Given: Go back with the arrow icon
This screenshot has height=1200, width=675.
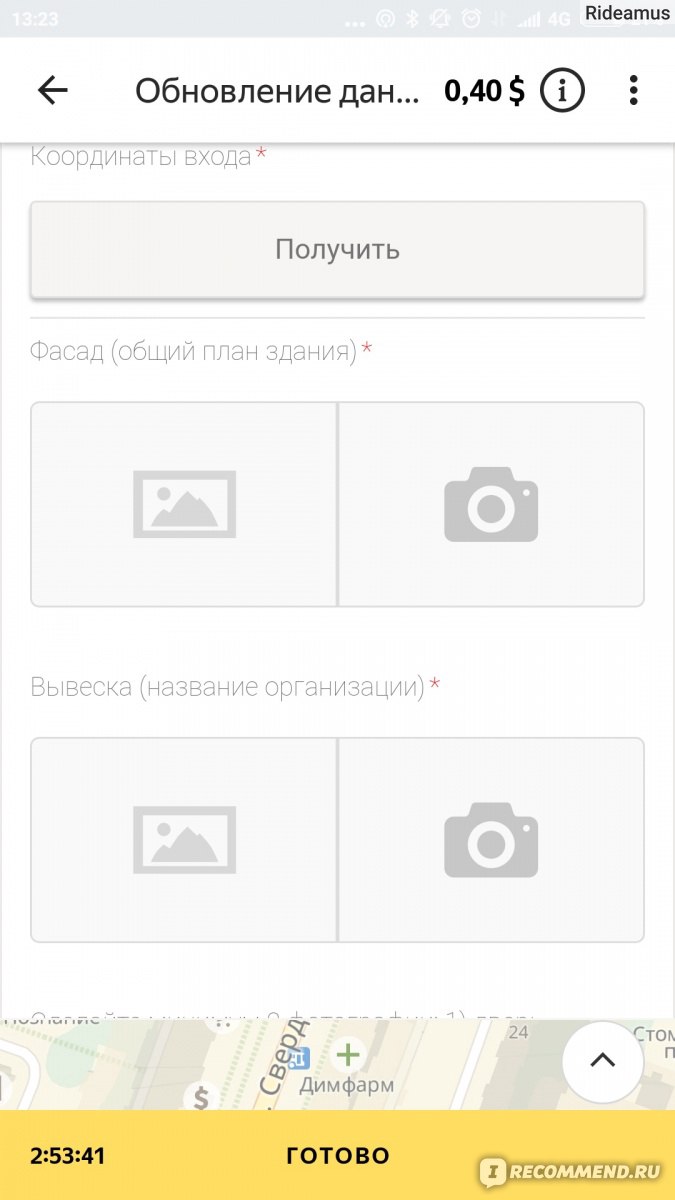Looking at the screenshot, I should point(52,91).
